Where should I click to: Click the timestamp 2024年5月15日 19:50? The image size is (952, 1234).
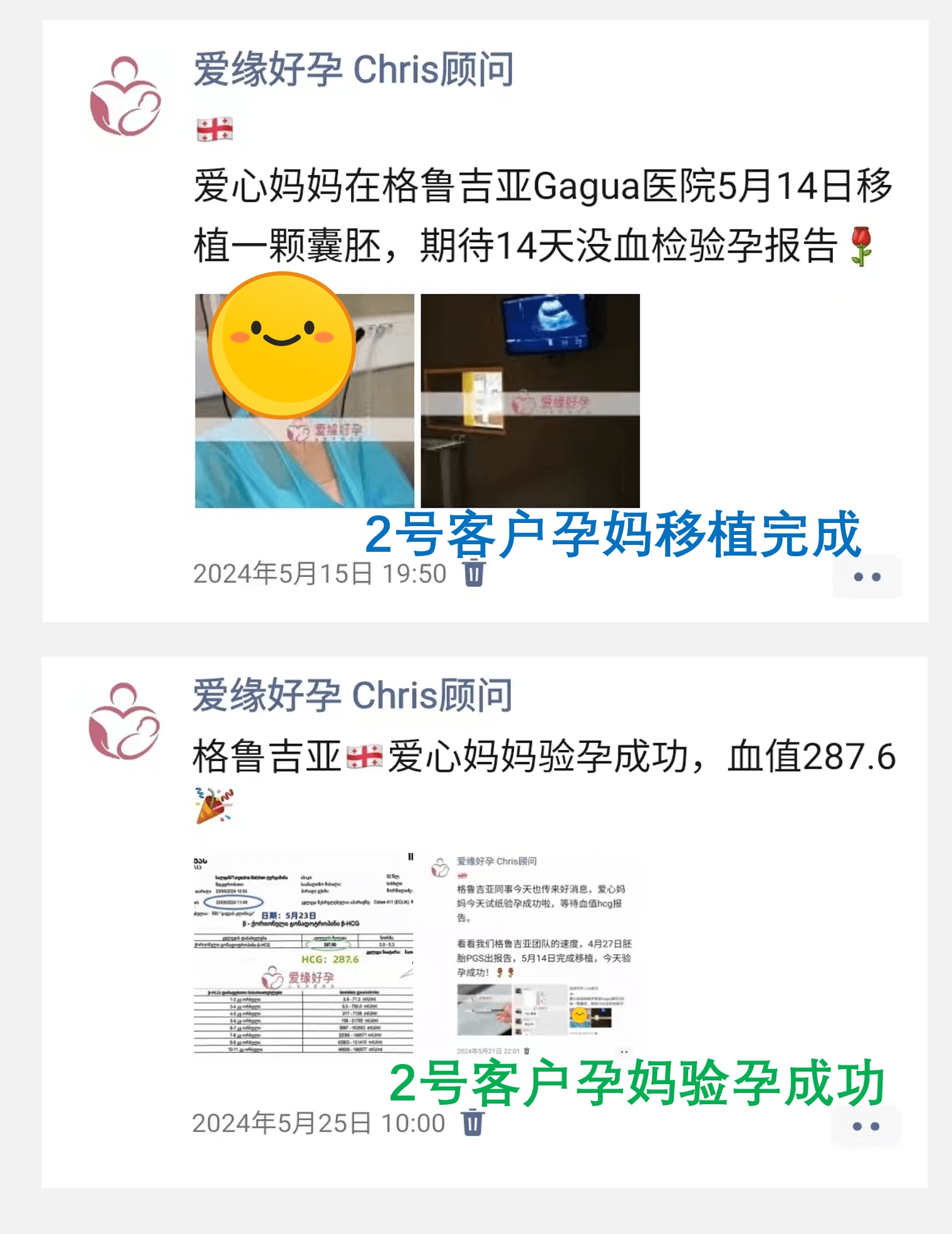pos(320,573)
